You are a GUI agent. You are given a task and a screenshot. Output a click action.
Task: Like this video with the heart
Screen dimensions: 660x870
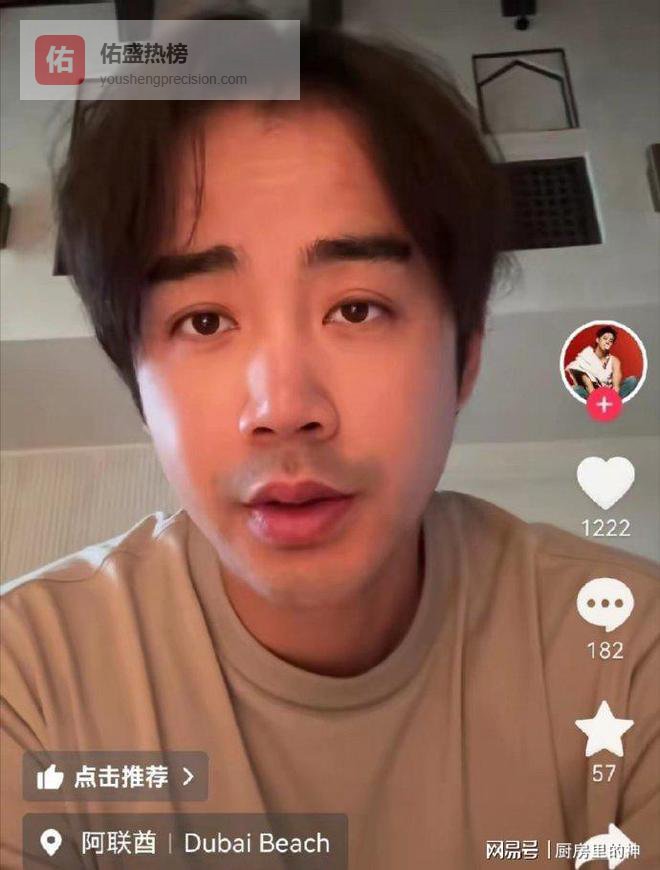click(x=605, y=482)
